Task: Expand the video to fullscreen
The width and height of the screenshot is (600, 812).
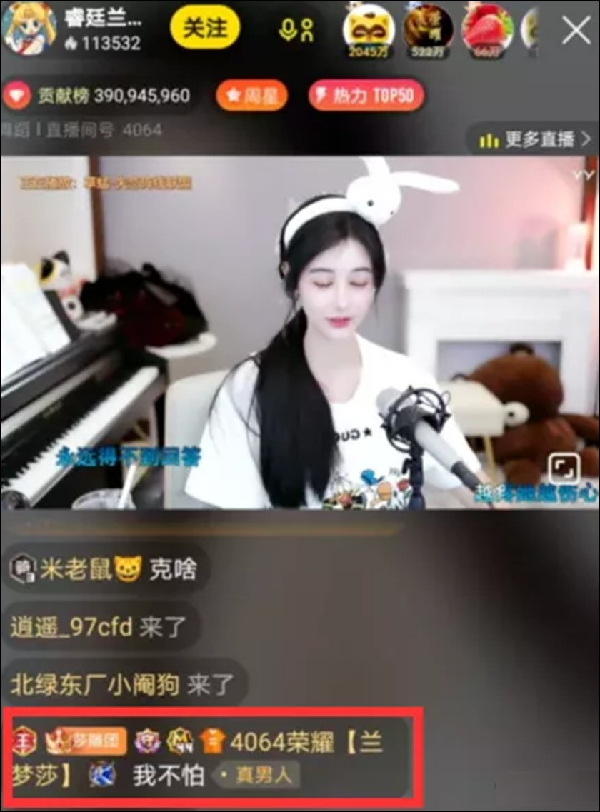Action: tap(564, 468)
